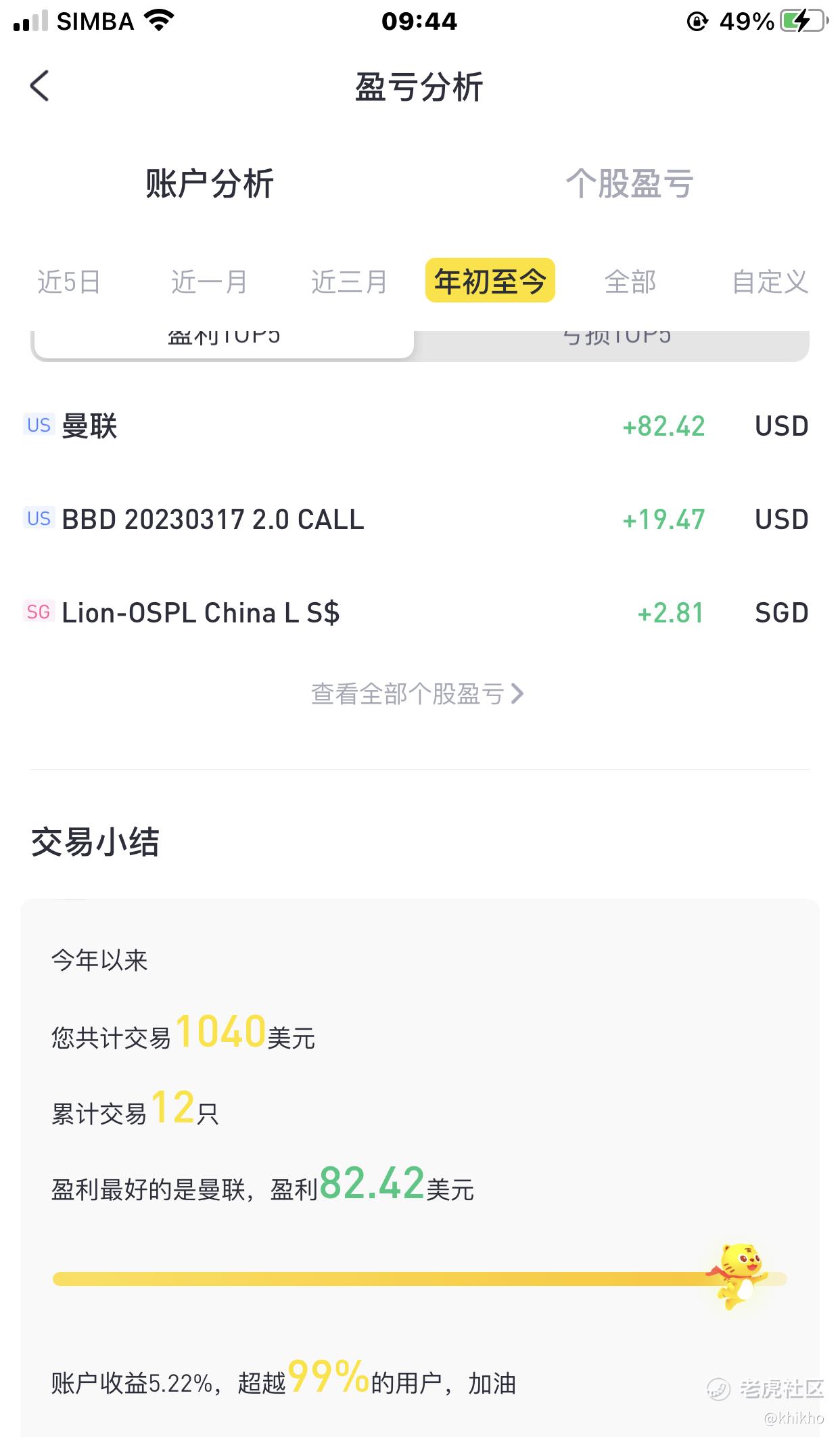Switch to 个股盈亏 tab
840x1437 pixels.
coord(630,183)
